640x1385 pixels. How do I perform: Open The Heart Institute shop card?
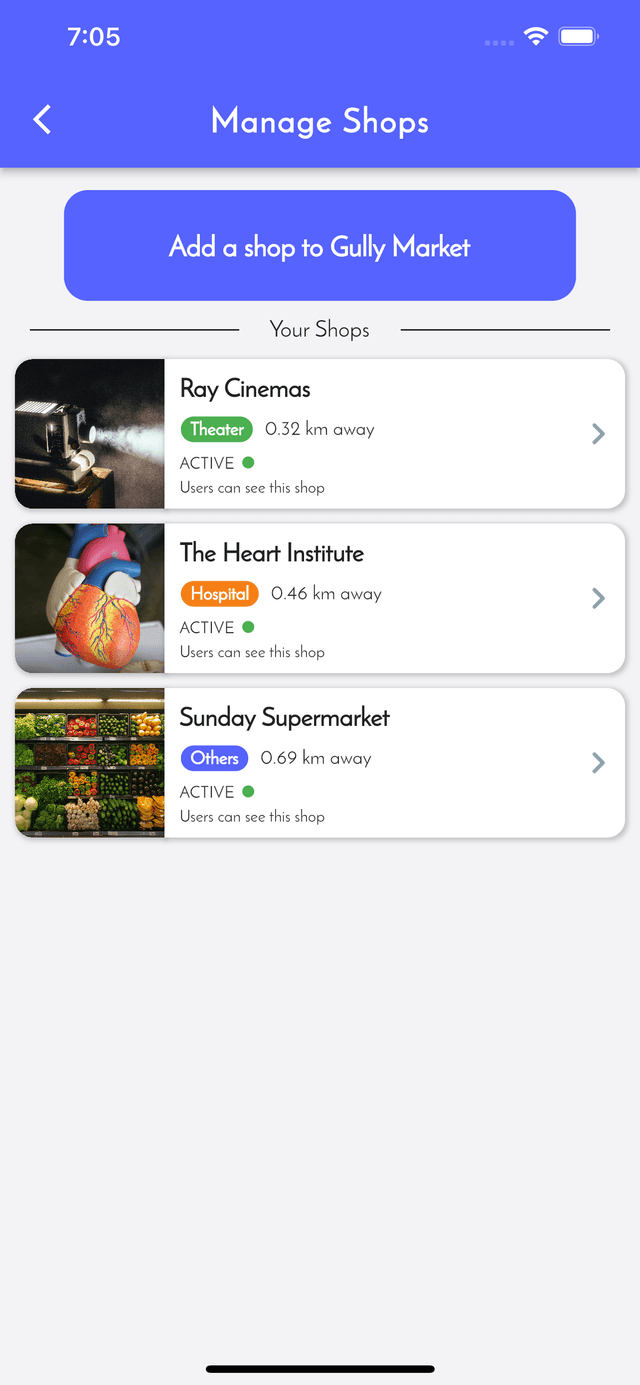320,598
